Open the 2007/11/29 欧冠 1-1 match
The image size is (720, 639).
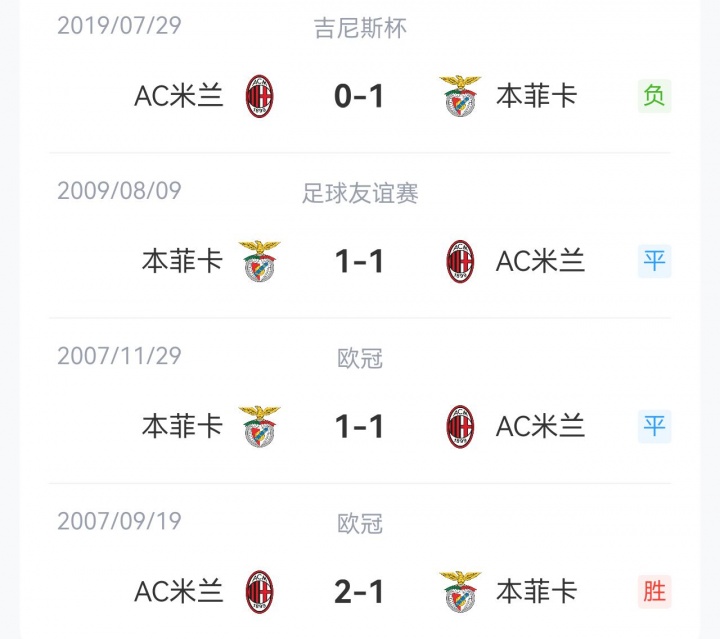pyautogui.click(x=360, y=401)
